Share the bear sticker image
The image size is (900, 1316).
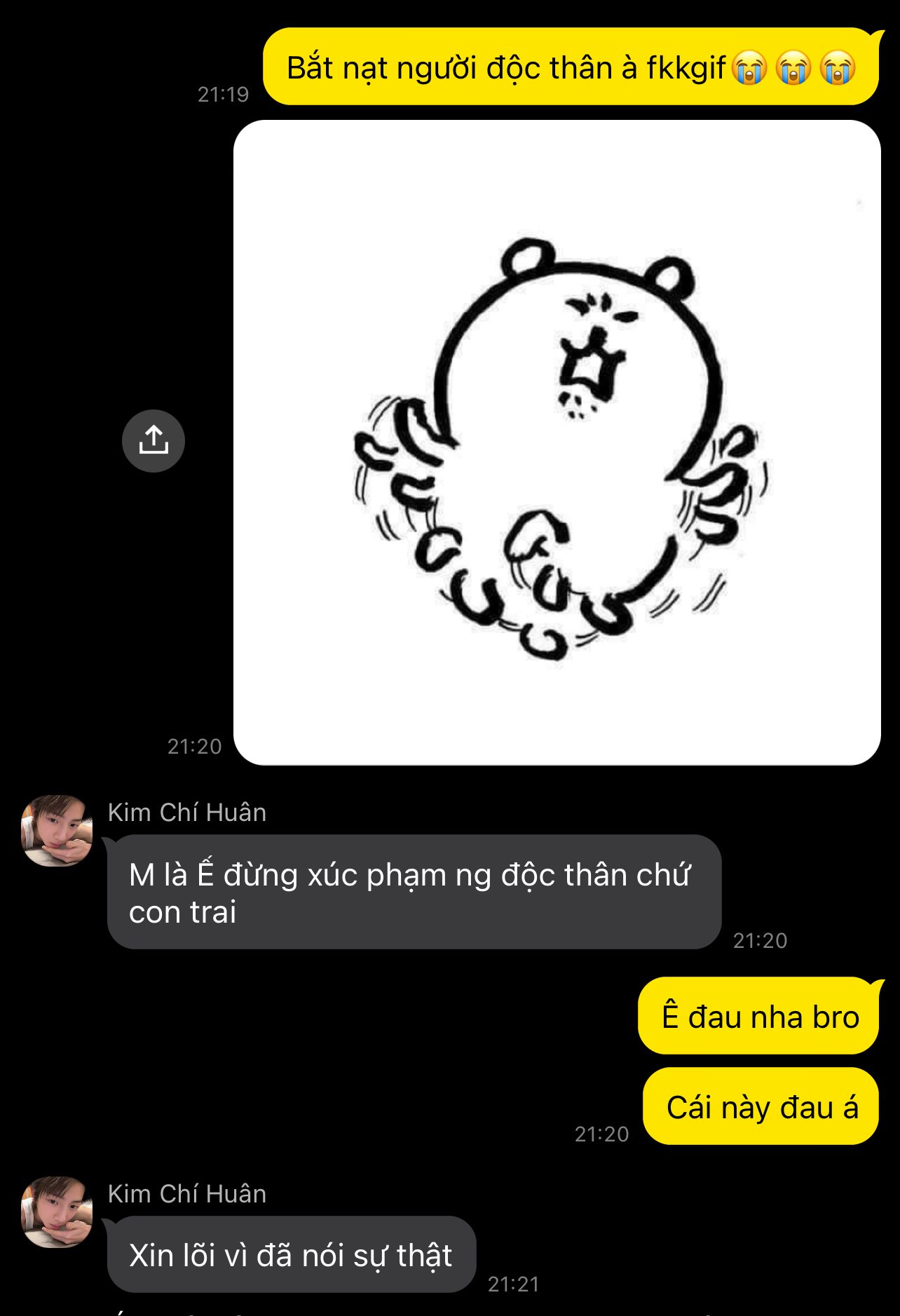154,441
